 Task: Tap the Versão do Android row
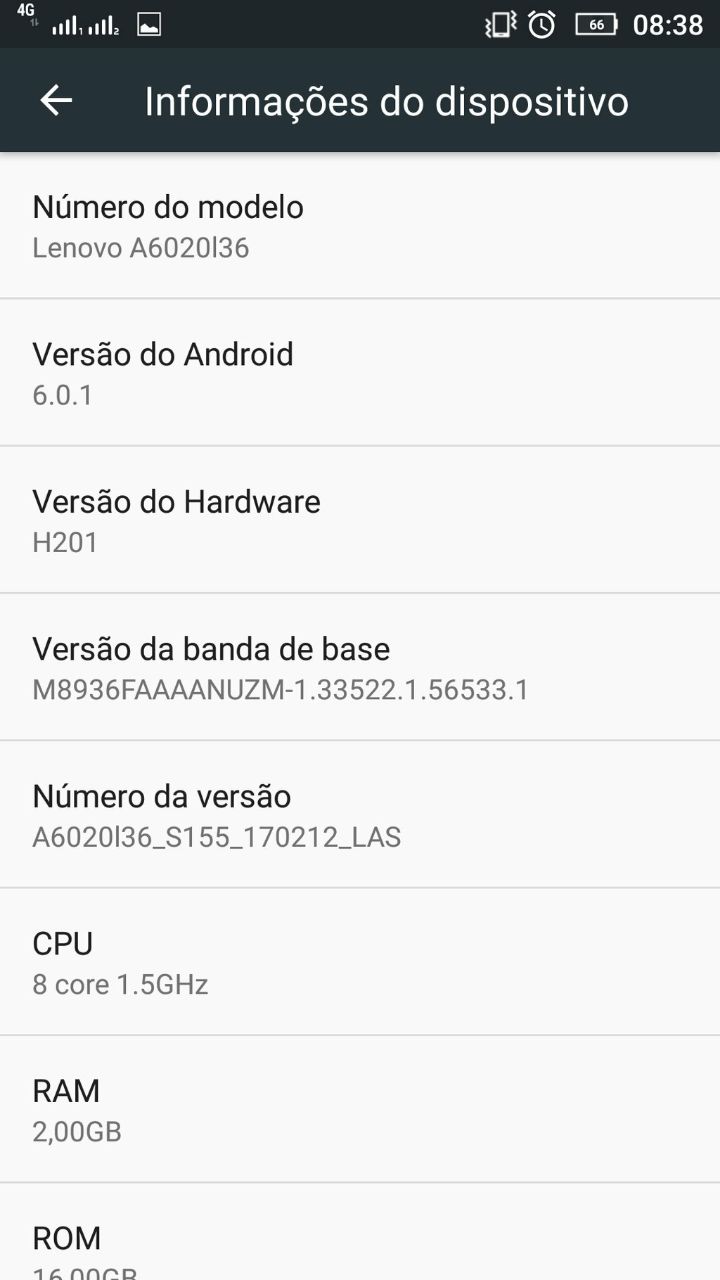(x=360, y=372)
